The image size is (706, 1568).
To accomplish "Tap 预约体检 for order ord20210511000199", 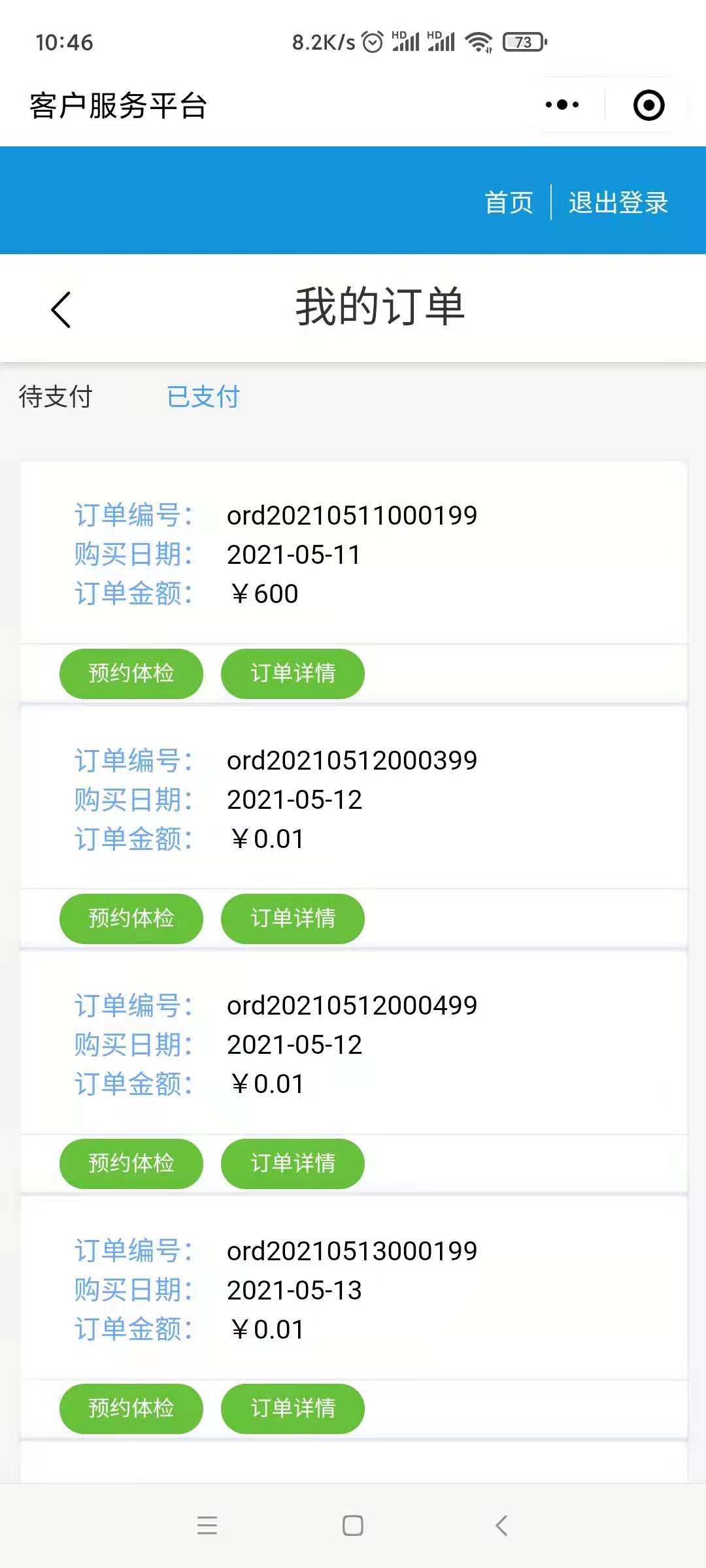I will tap(131, 674).
